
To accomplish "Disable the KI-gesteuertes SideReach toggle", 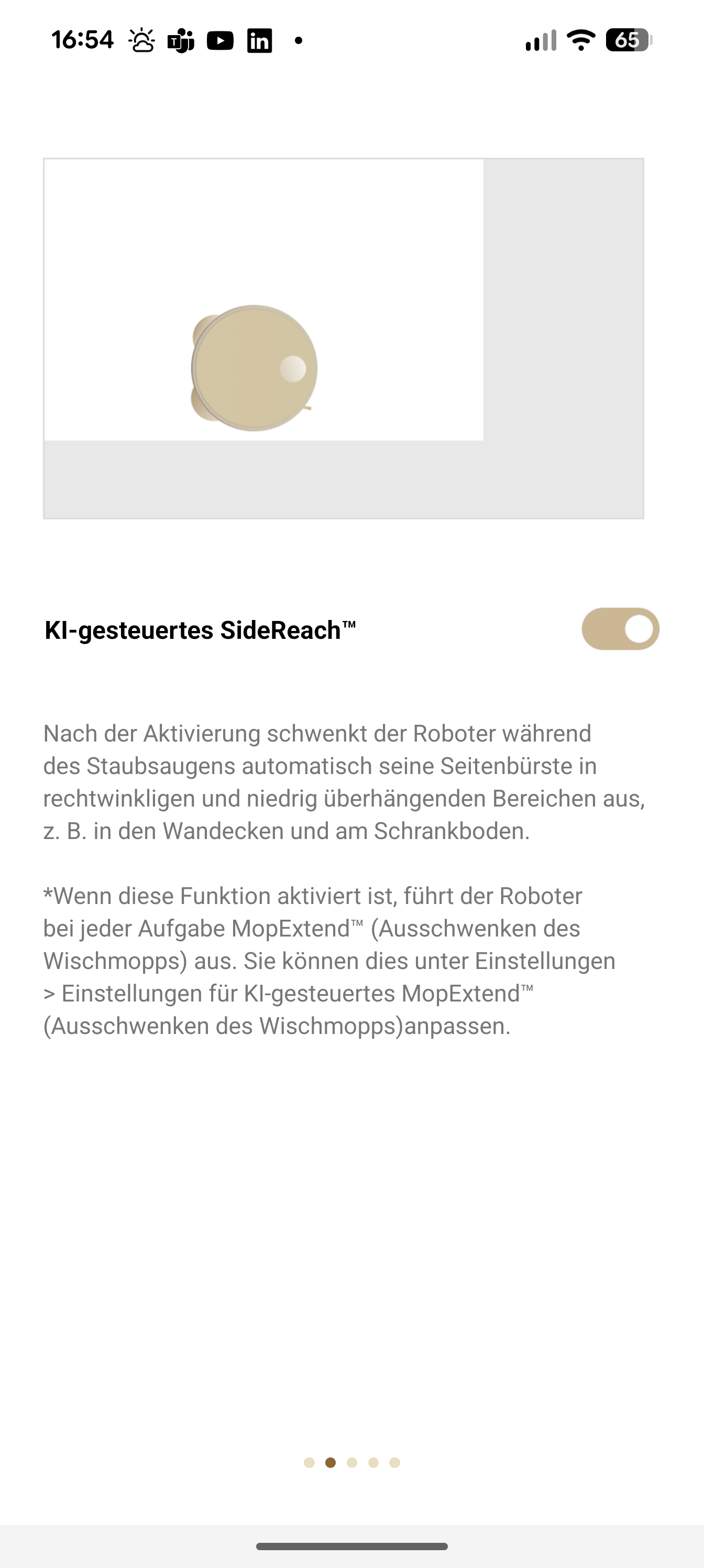I will click(x=620, y=629).
